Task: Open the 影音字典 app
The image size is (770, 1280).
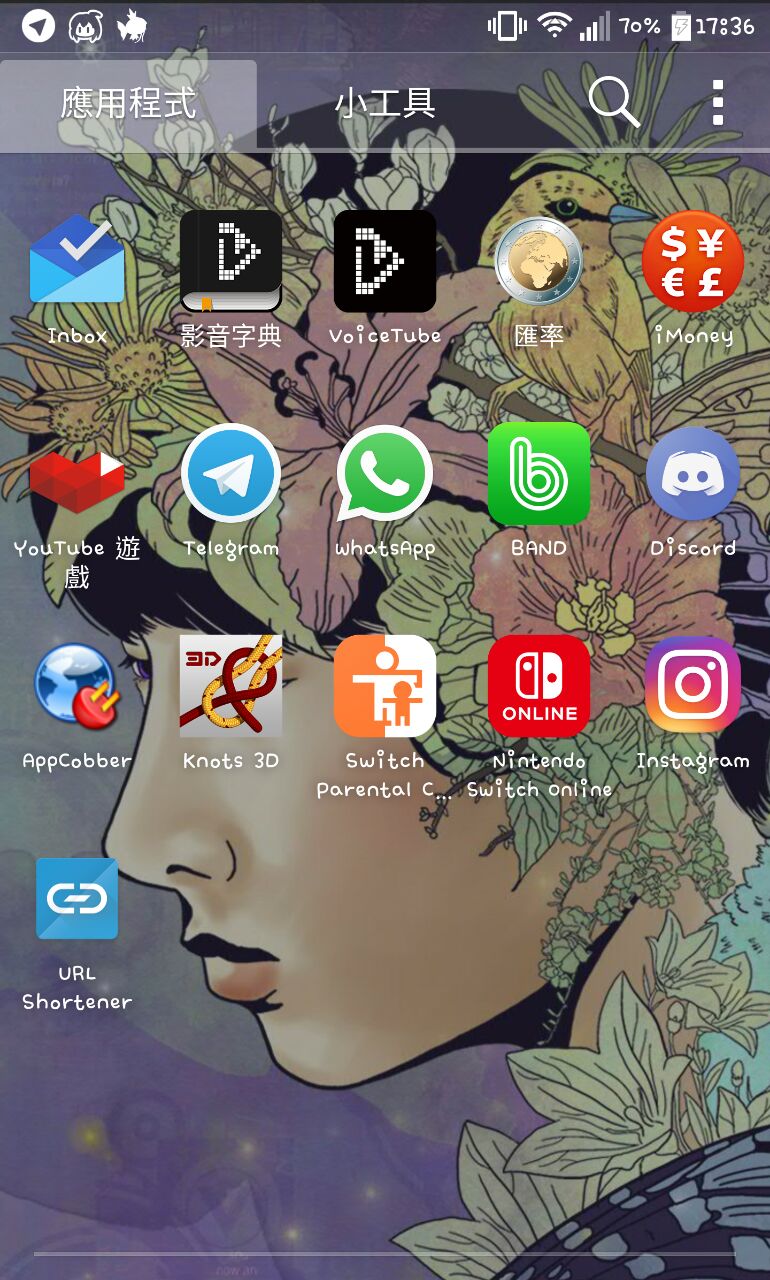Action: point(231,262)
